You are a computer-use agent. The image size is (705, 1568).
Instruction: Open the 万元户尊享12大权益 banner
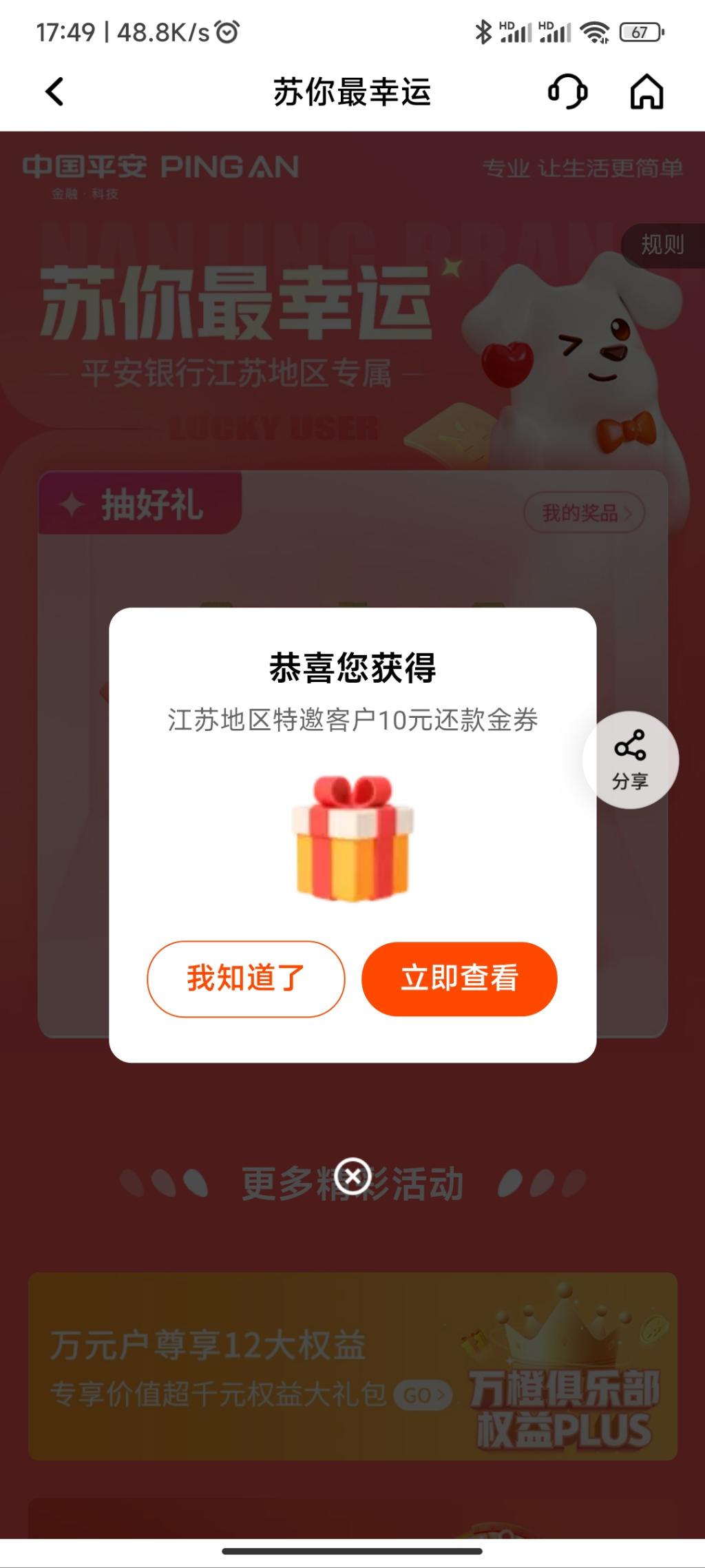pos(352,1366)
